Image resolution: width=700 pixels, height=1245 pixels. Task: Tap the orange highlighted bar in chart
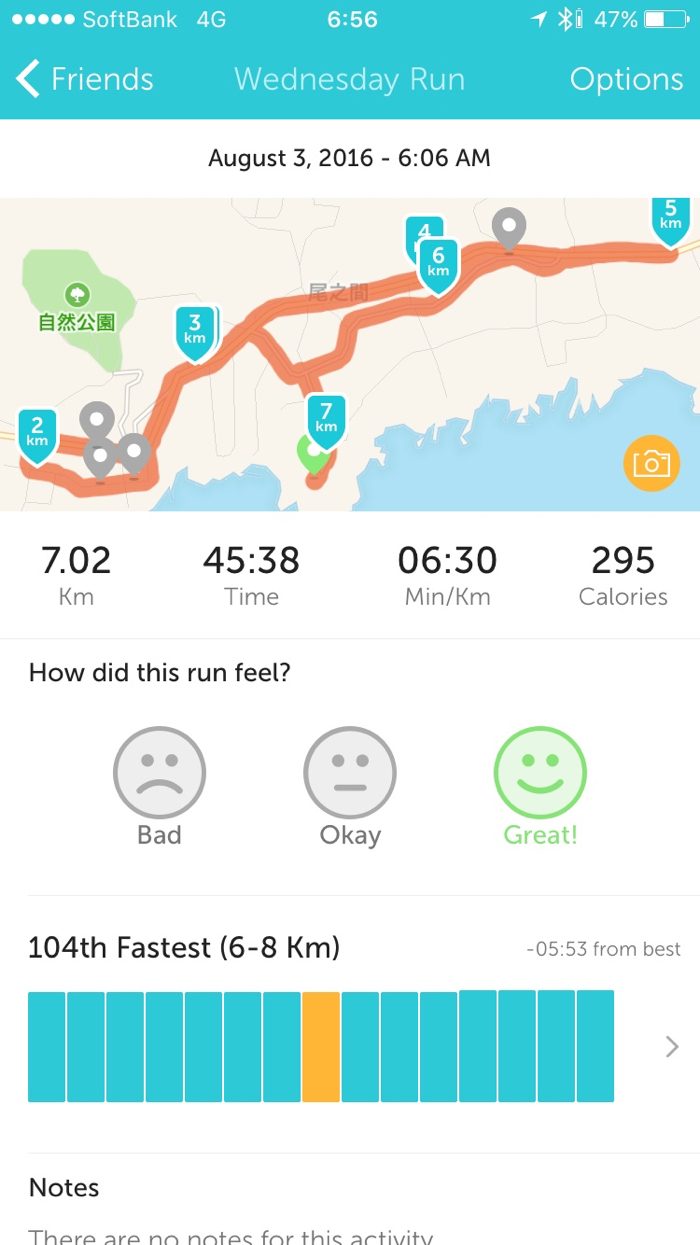321,1047
